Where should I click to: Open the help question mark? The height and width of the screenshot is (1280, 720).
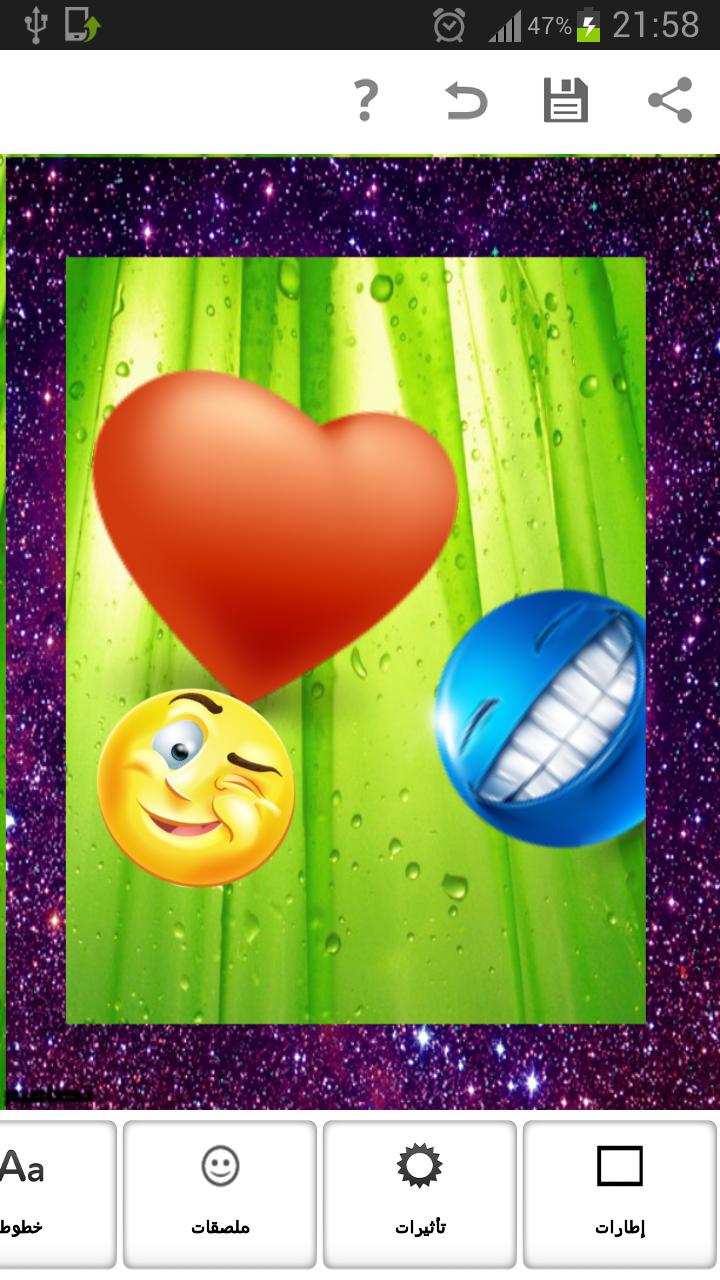pyautogui.click(x=366, y=101)
